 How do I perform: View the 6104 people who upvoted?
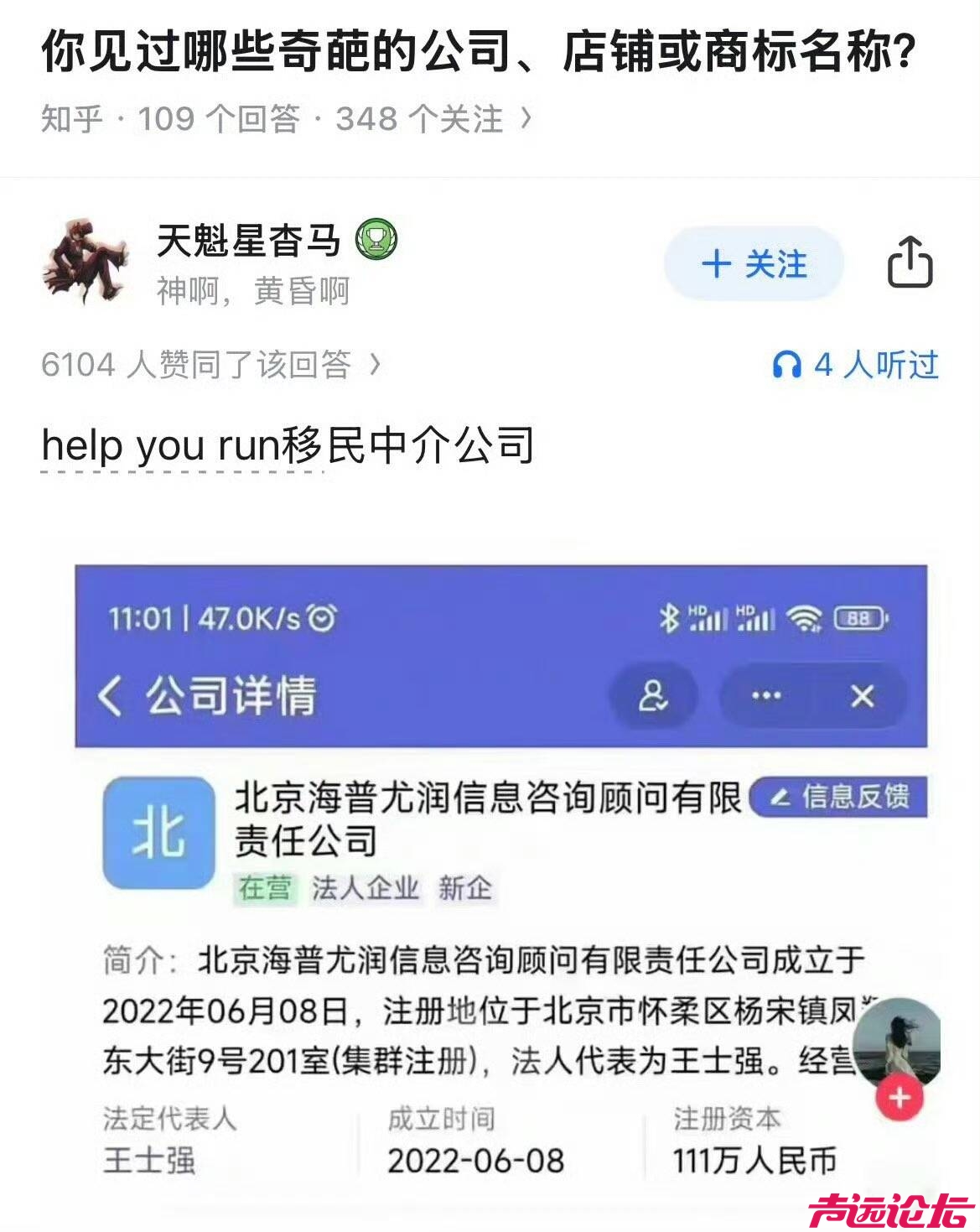coord(210,365)
